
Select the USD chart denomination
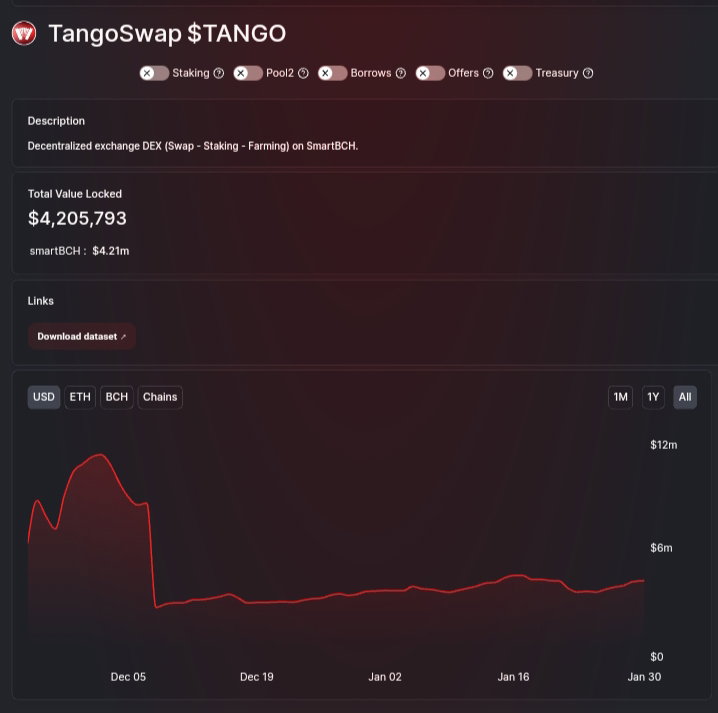[44, 397]
